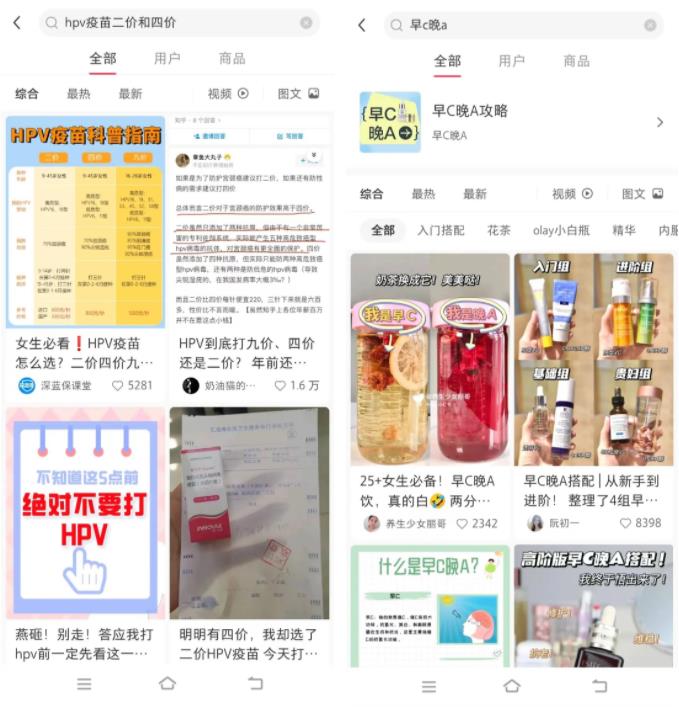Filter results by olay小白瓶 chip

tap(561, 230)
